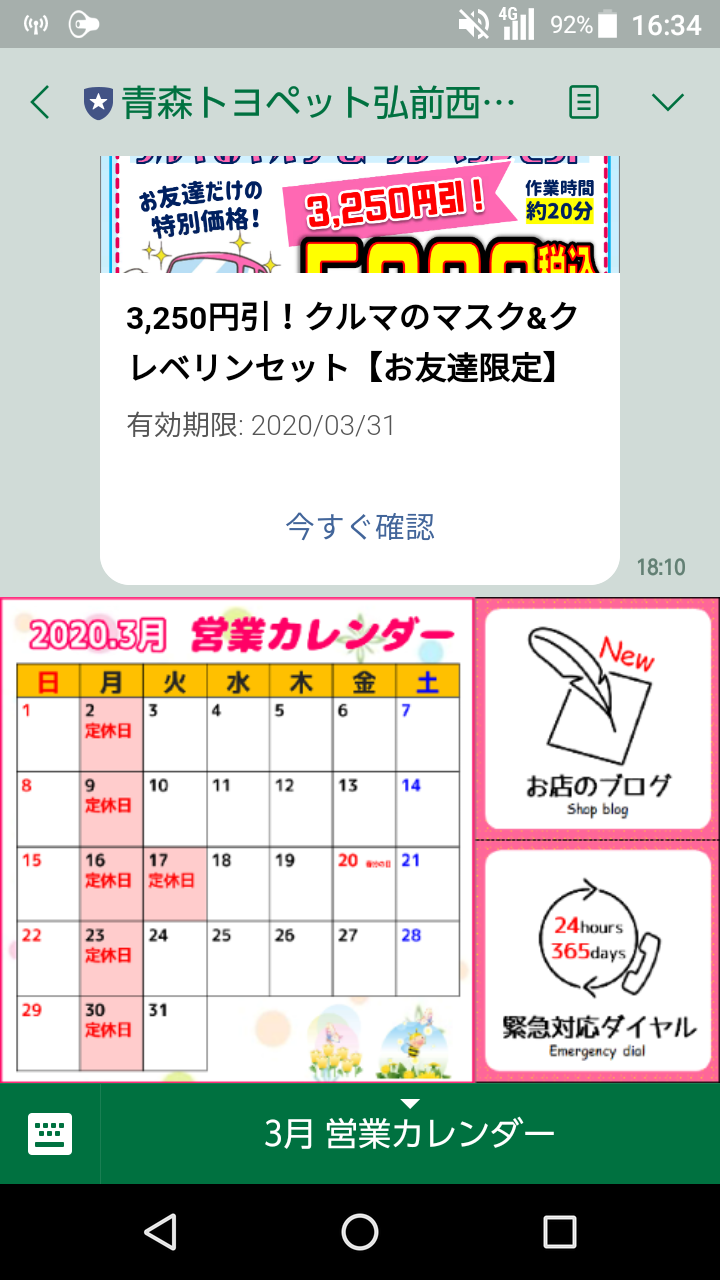Open 緊急対応ダイヤル emergency dial

(598, 960)
